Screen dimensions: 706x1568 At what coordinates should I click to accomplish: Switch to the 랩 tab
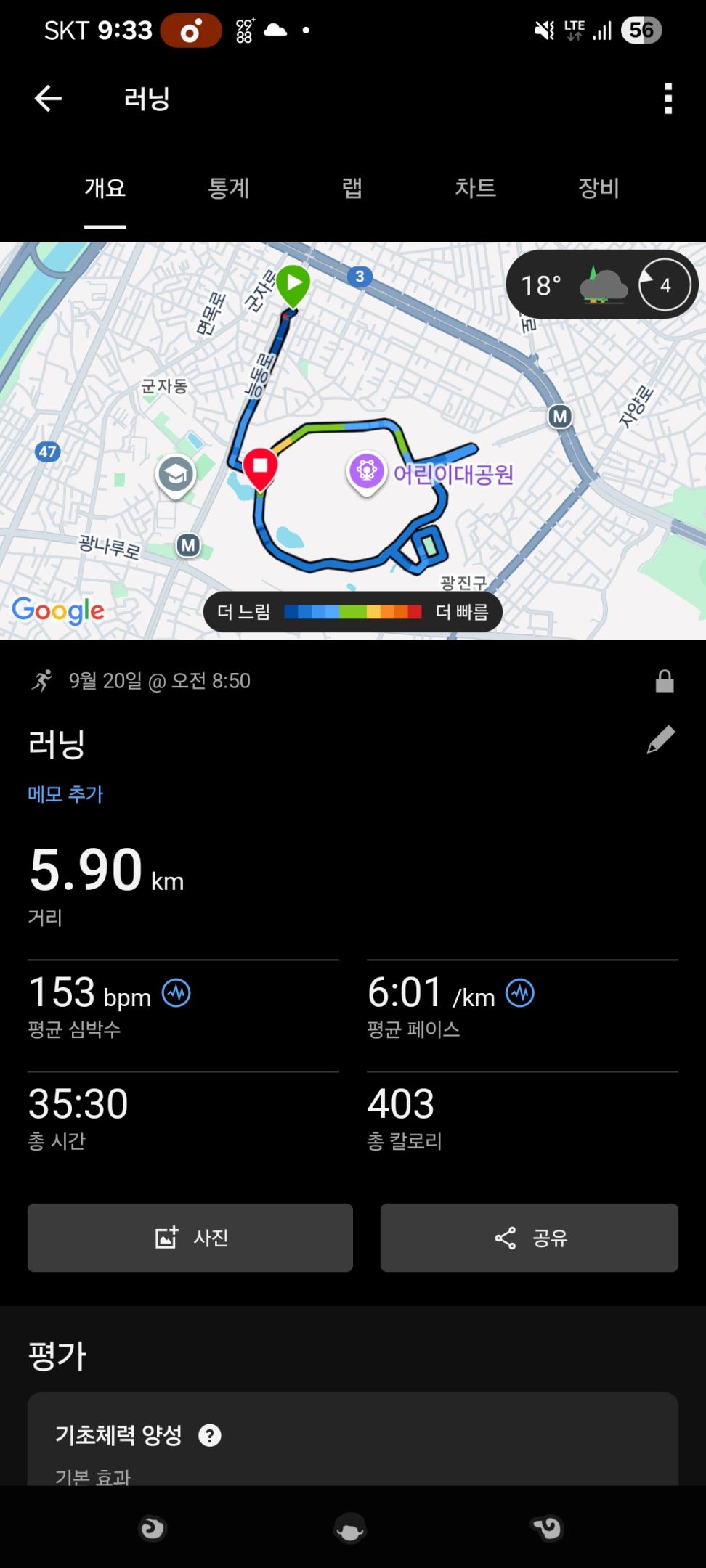352,189
